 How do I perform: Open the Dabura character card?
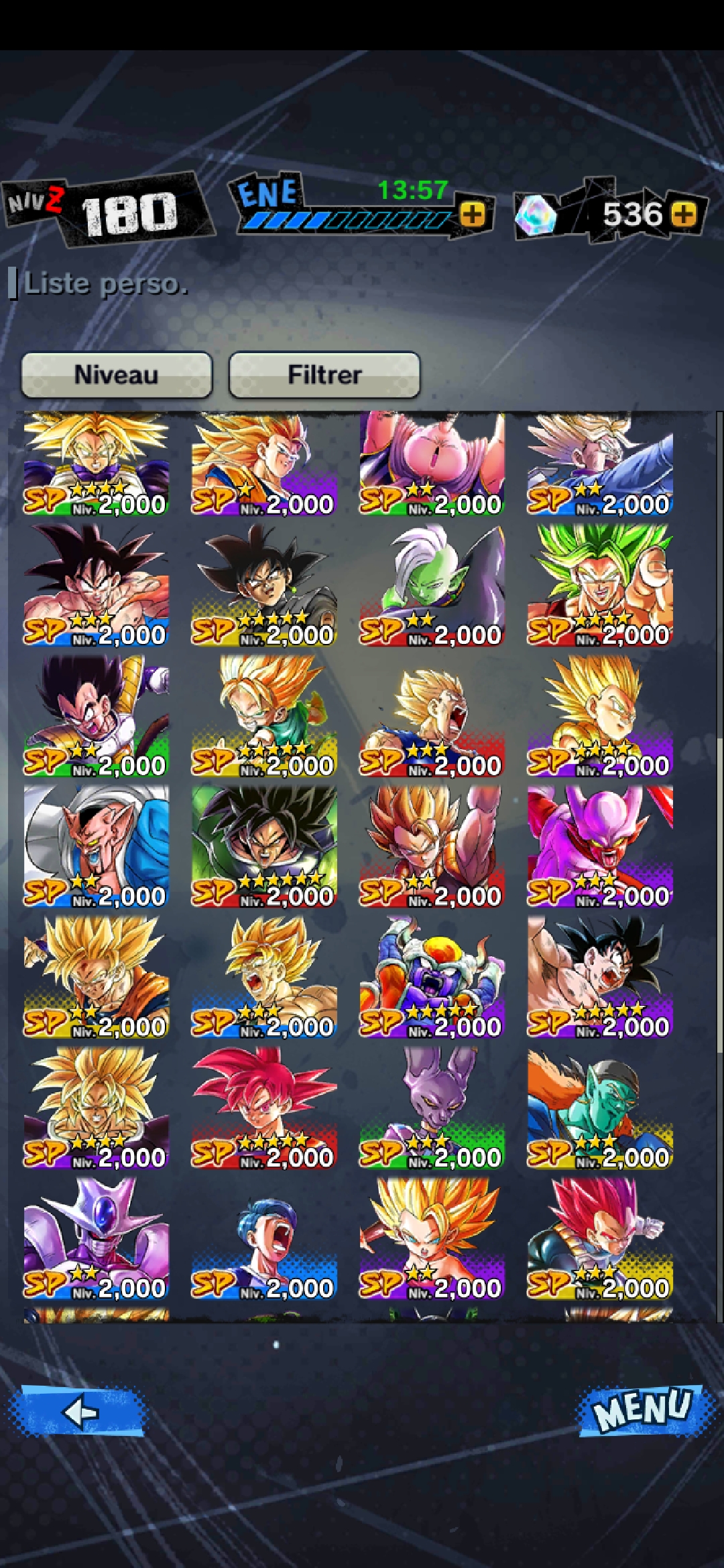97,848
